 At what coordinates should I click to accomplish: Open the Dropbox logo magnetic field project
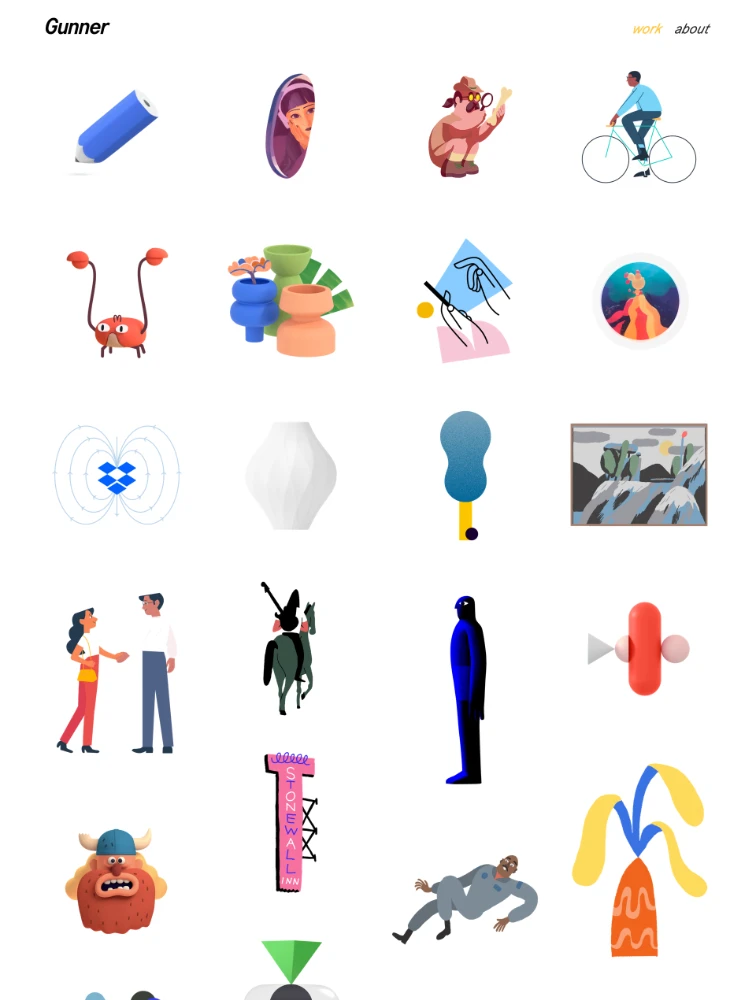pyautogui.click(x=117, y=474)
